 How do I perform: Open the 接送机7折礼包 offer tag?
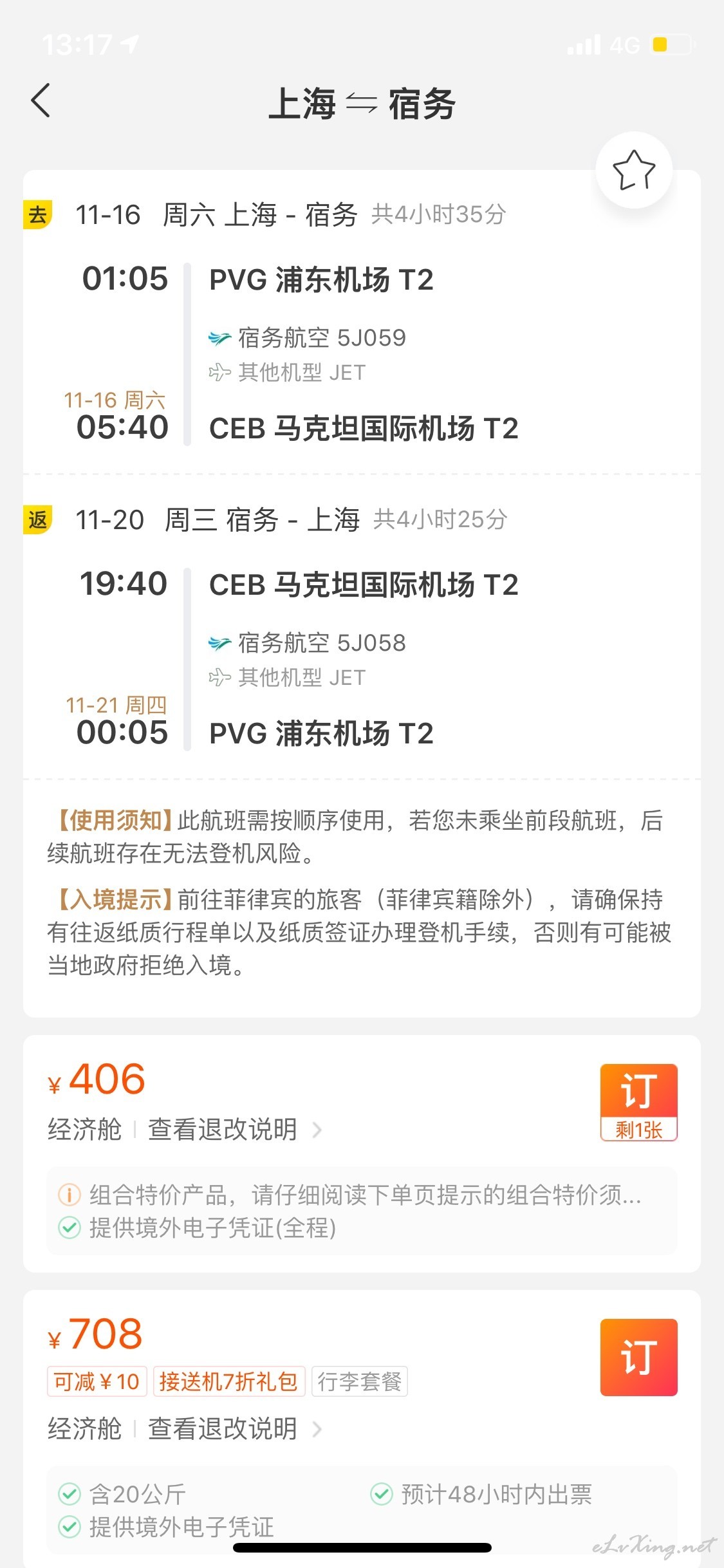click(x=228, y=1381)
